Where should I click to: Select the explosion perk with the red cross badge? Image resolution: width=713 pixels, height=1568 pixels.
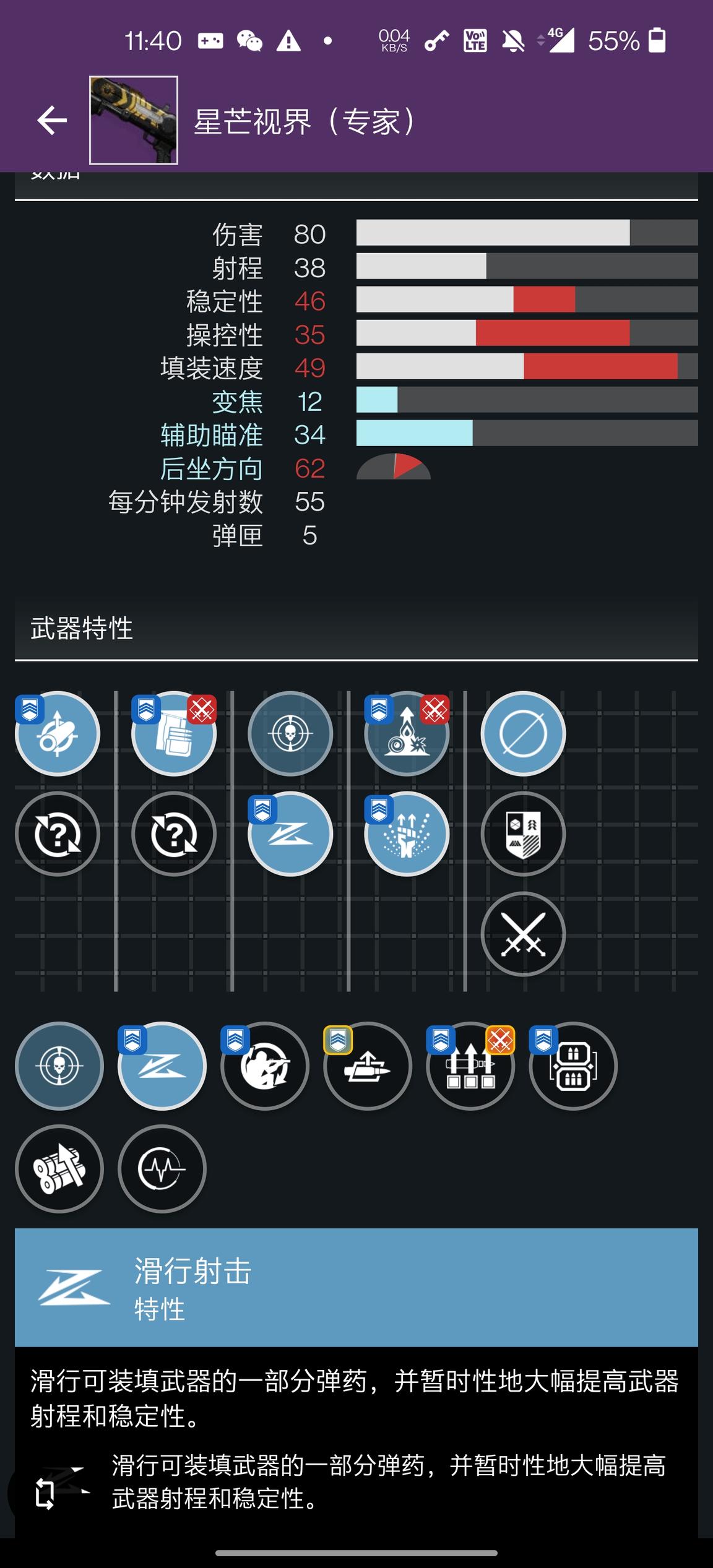click(407, 733)
